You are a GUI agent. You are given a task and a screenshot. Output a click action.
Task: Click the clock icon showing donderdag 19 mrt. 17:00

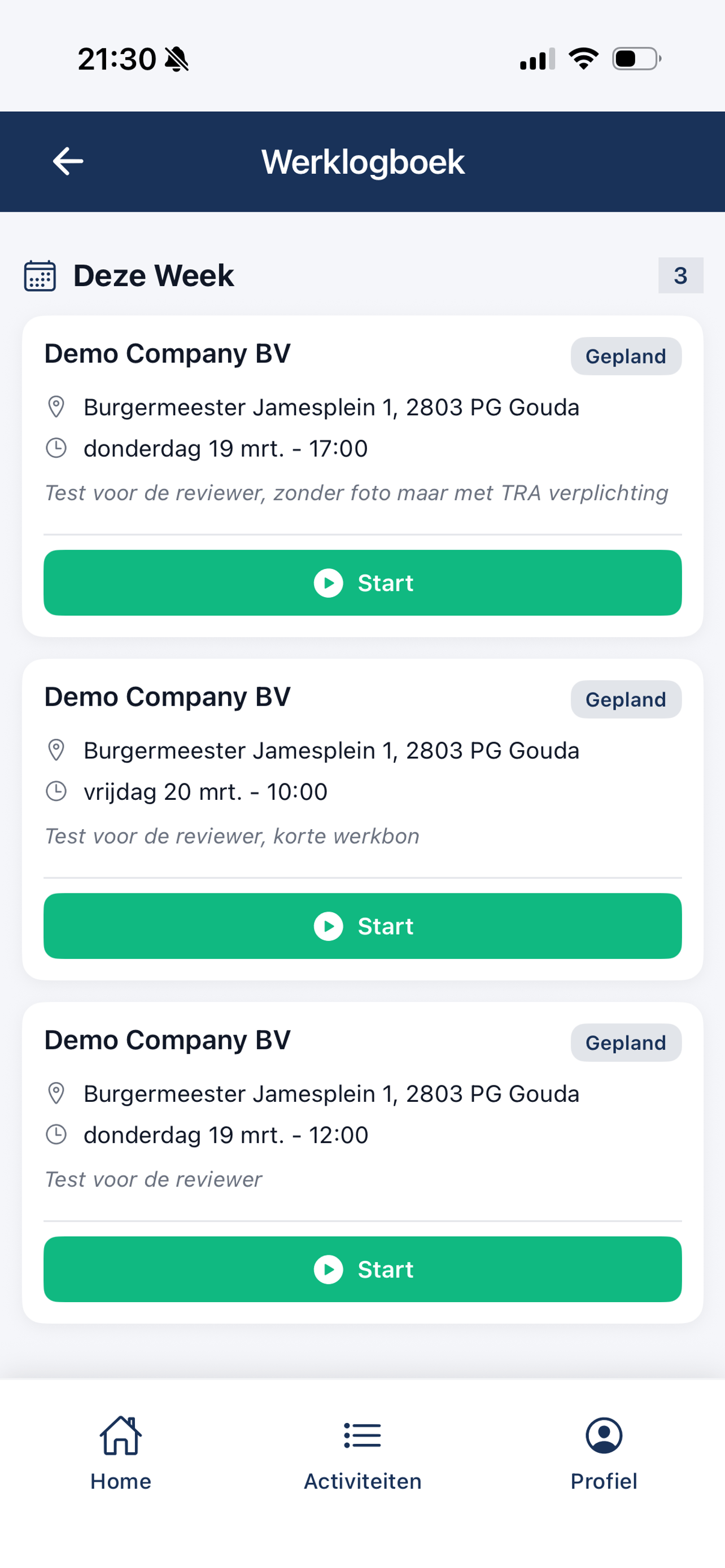click(56, 448)
